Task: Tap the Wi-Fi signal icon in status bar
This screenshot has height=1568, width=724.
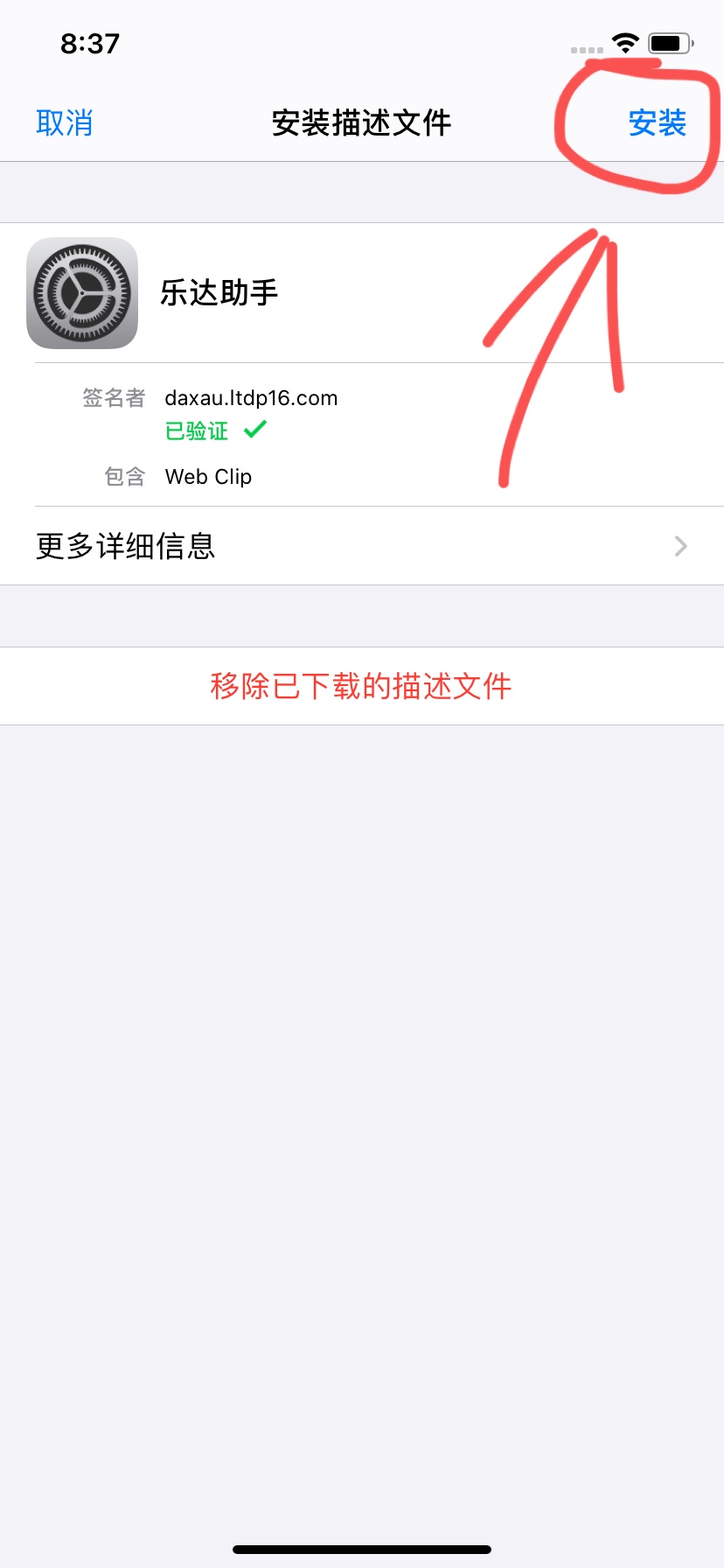Action: coord(626,43)
